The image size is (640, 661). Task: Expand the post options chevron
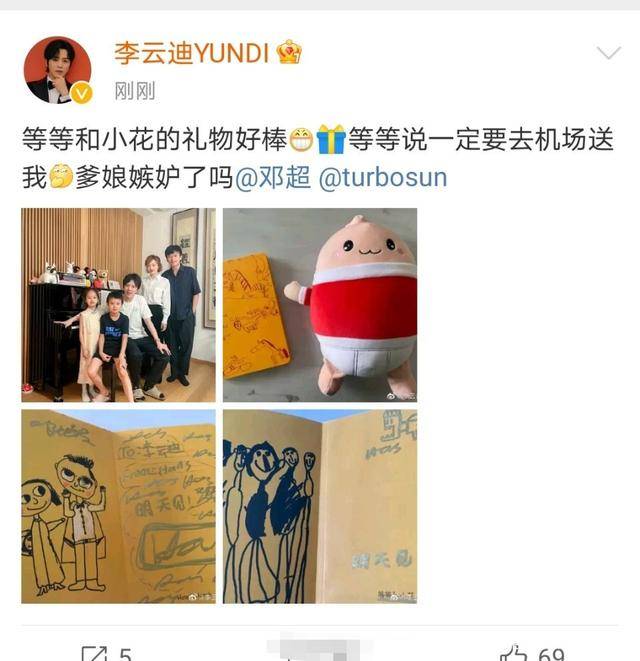[x=608, y=53]
